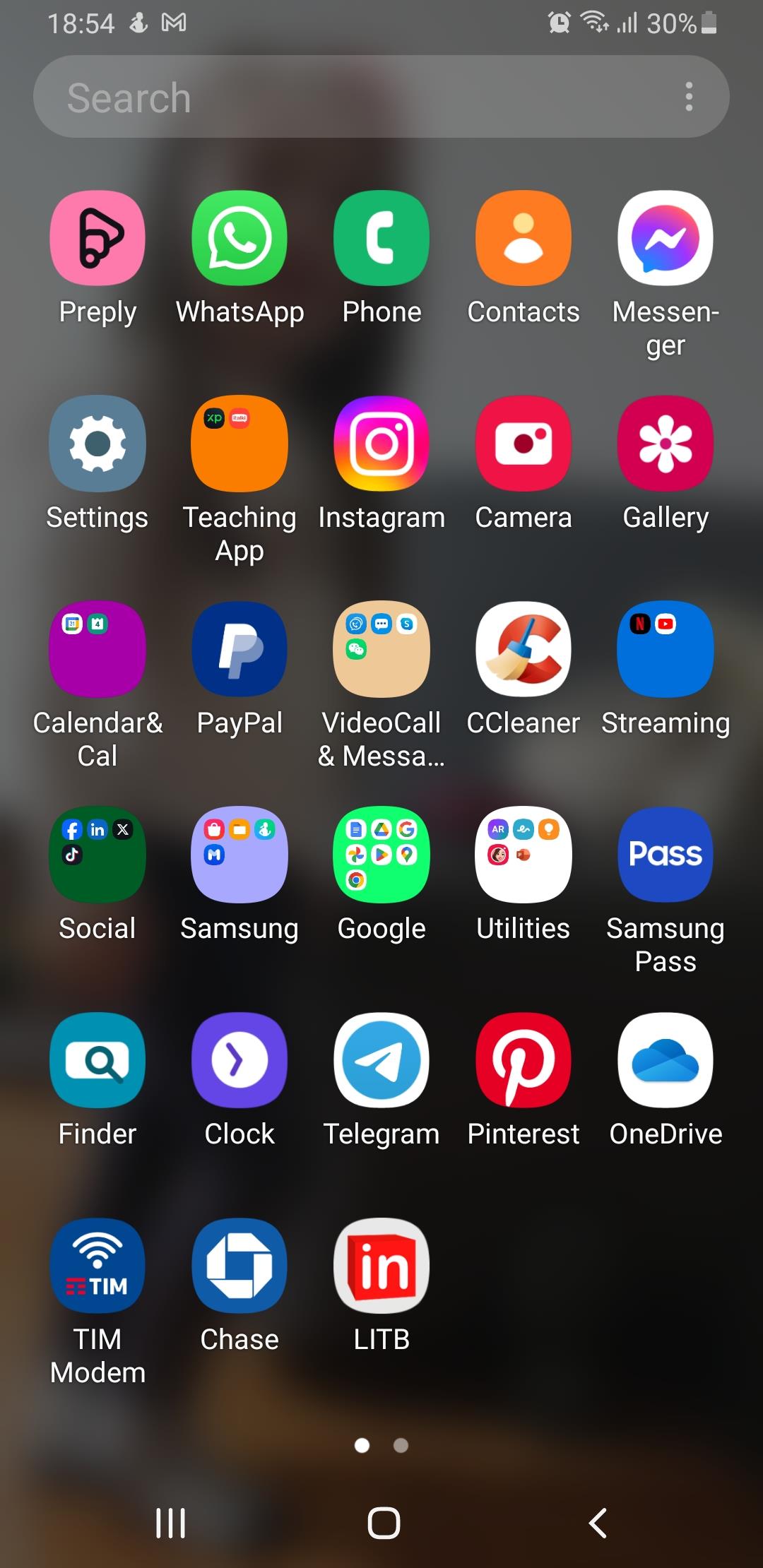Open the Camera app
The image size is (763, 1568).
pos(524,444)
